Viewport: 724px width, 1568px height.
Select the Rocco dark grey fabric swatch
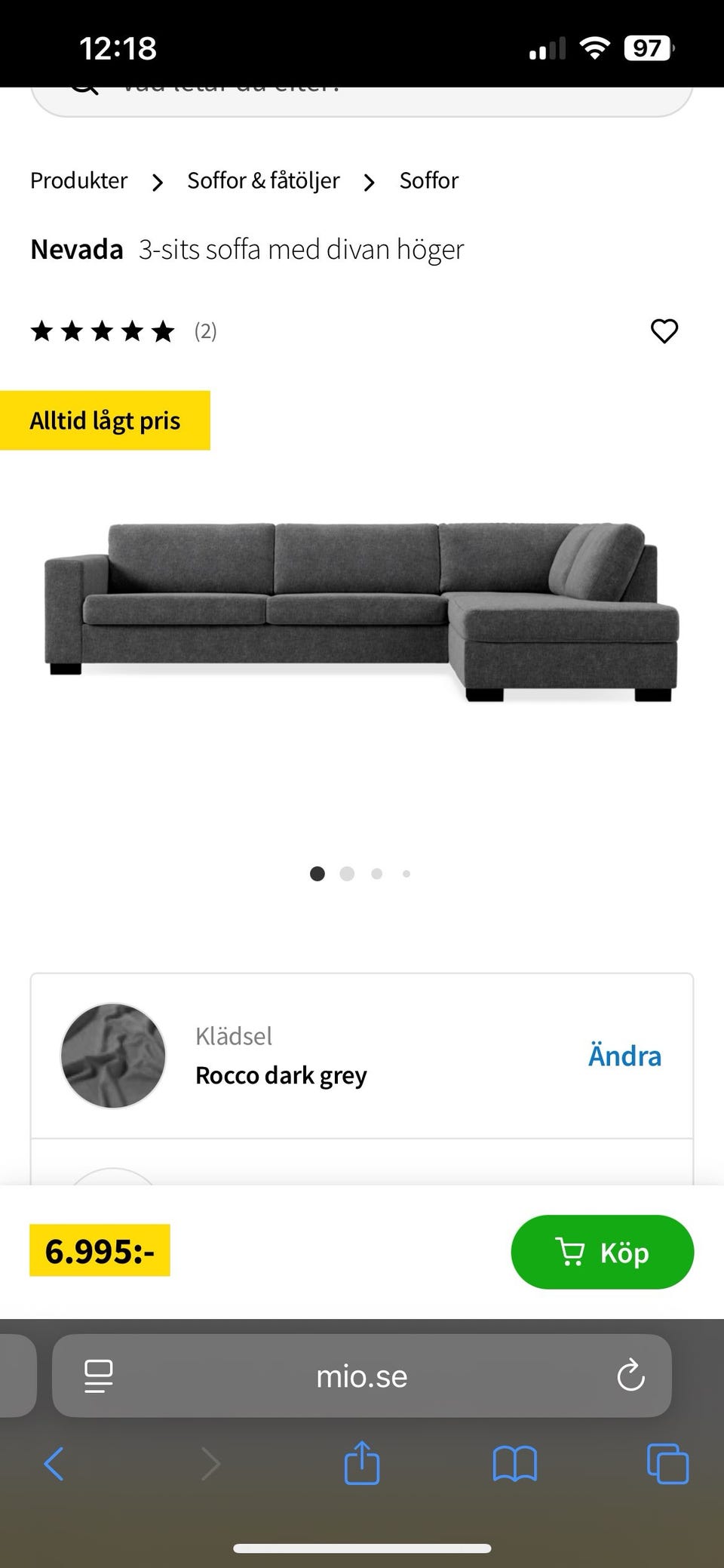tap(112, 1056)
